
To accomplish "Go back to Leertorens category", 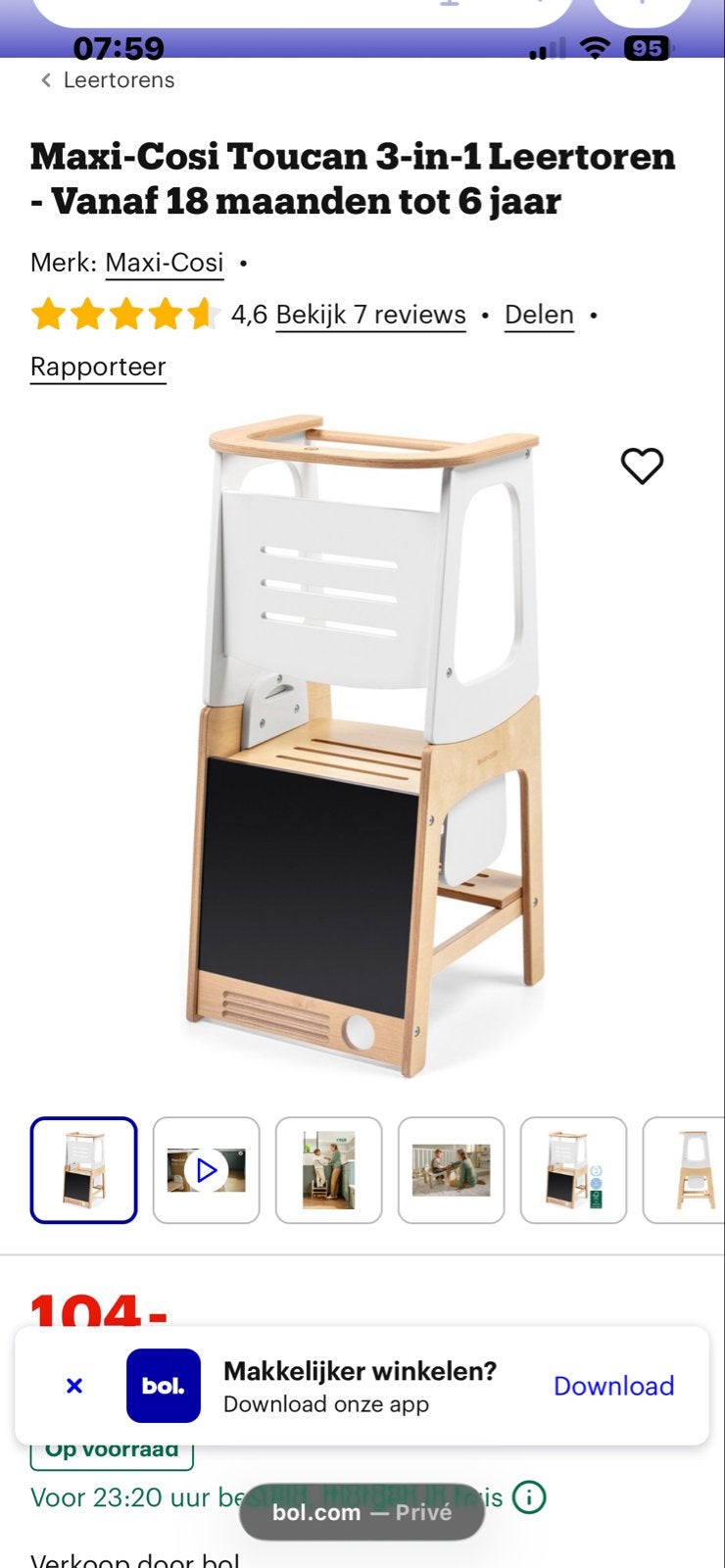I will click(108, 80).
